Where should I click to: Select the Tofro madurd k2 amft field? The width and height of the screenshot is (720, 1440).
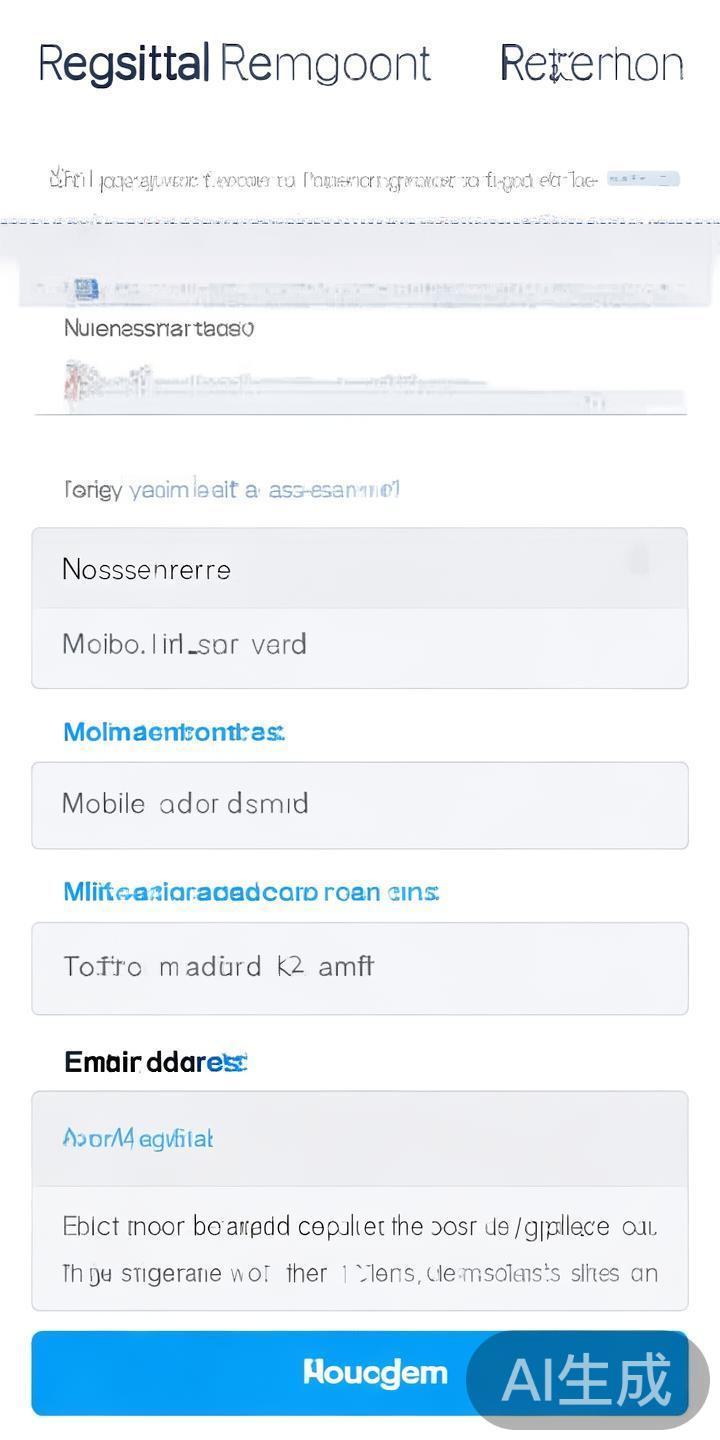[x=359, y=967]
